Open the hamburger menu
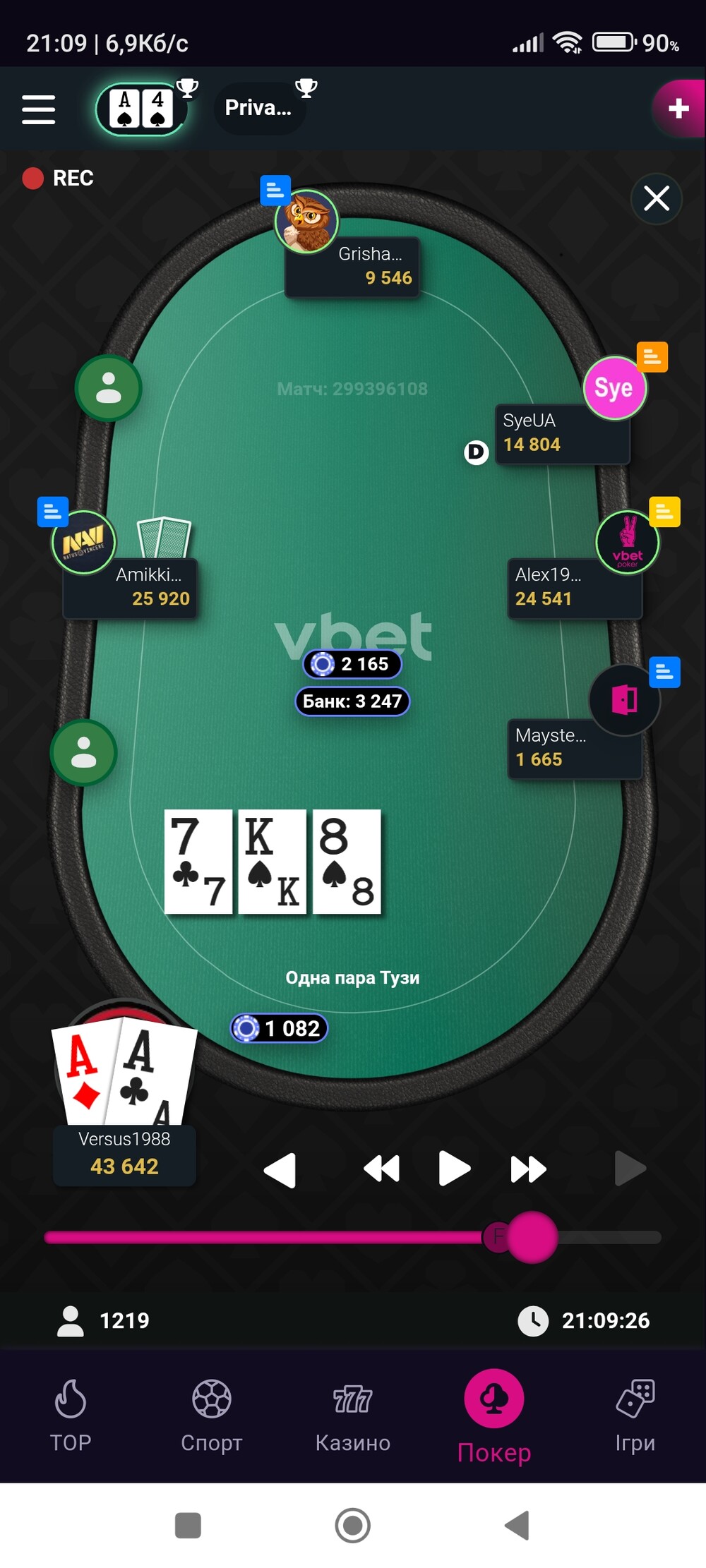The width and height of the screenshot is (706, 1568). [38, 109]
